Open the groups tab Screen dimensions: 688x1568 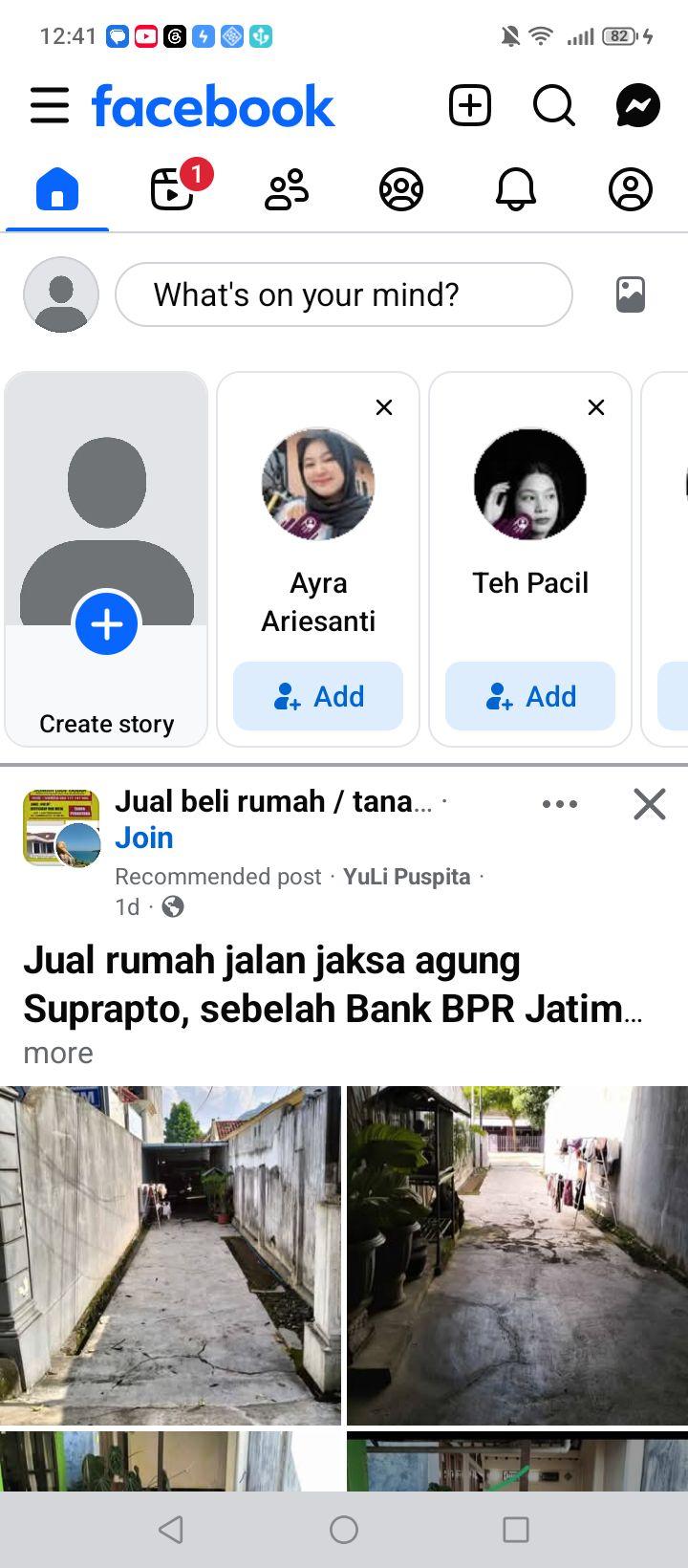[401, 188]
